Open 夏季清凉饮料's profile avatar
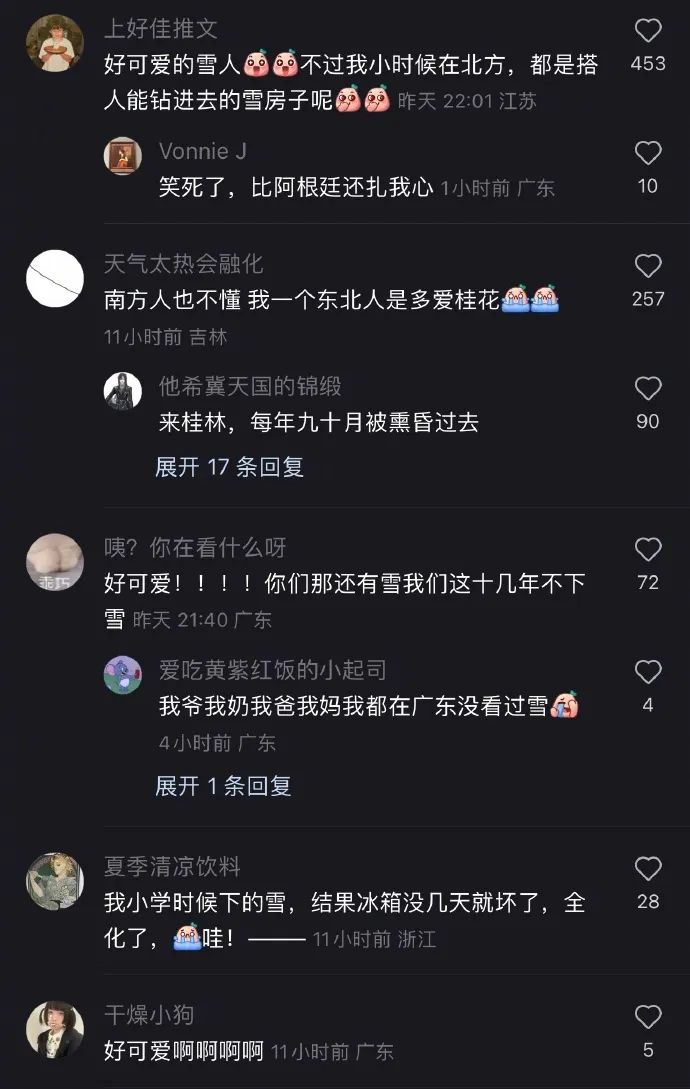This screenshot has width=690, height=1089. point(54,881)
